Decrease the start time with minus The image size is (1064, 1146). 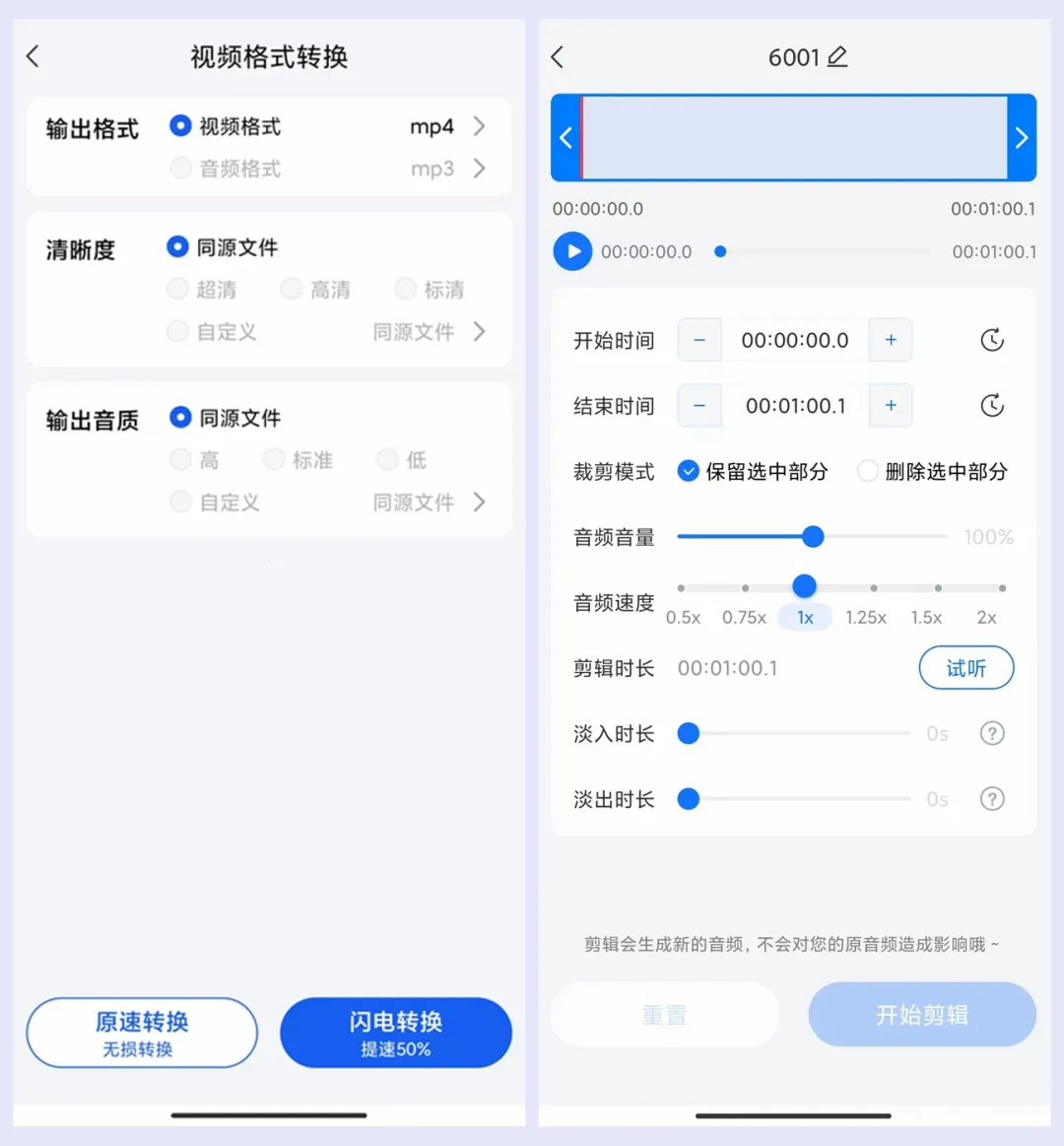[x=699, y=340]
